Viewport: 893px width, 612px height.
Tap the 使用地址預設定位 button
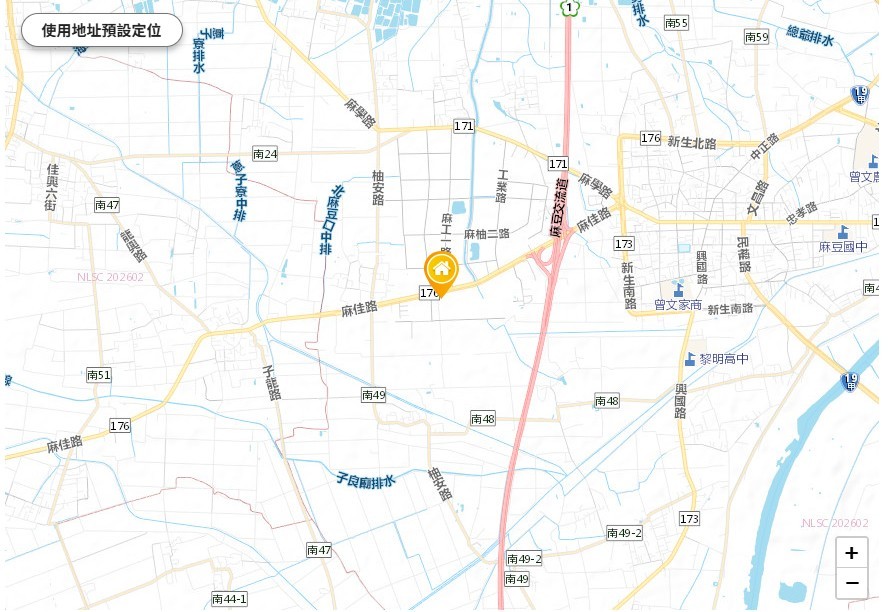click(102, 31)
